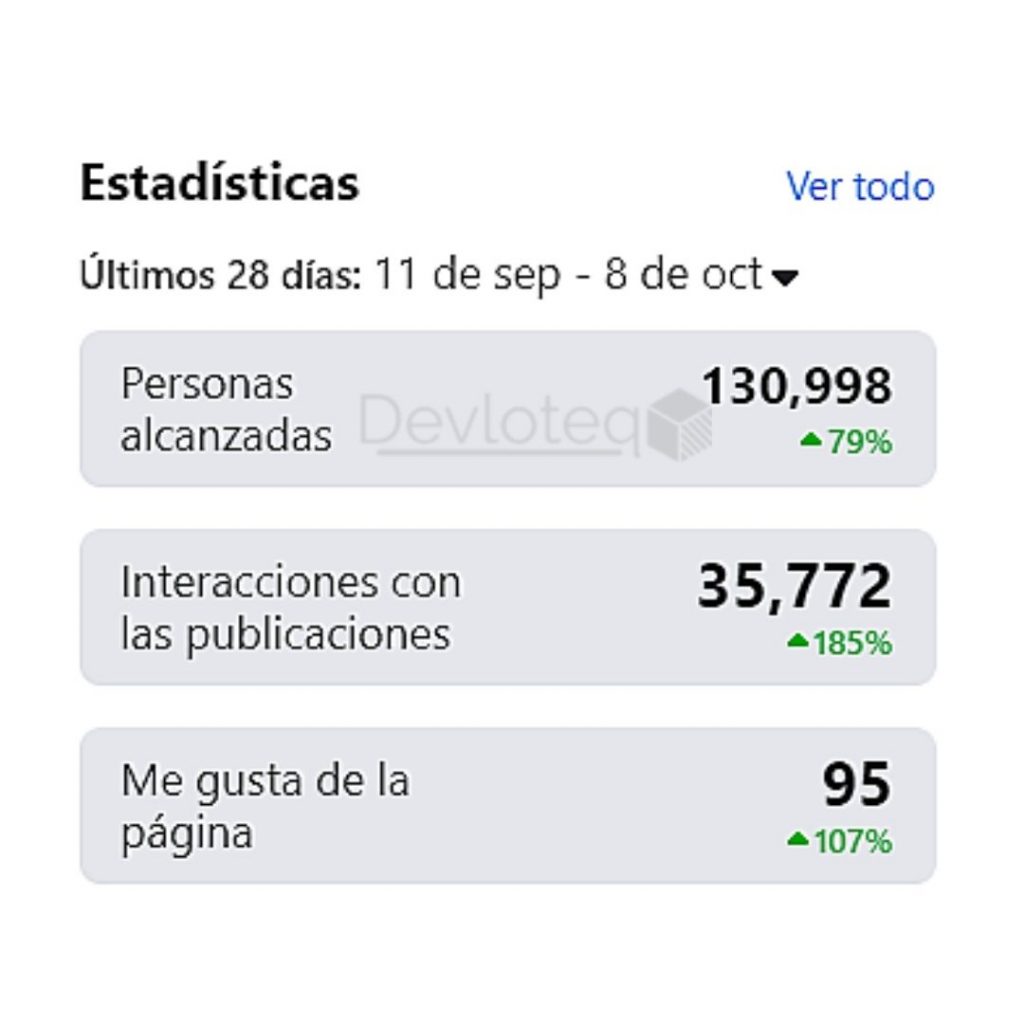Viewport: 1024px width, 1024px height.
Task: Select the Me gusta de la página card
Action: click(x=507, y=805)
